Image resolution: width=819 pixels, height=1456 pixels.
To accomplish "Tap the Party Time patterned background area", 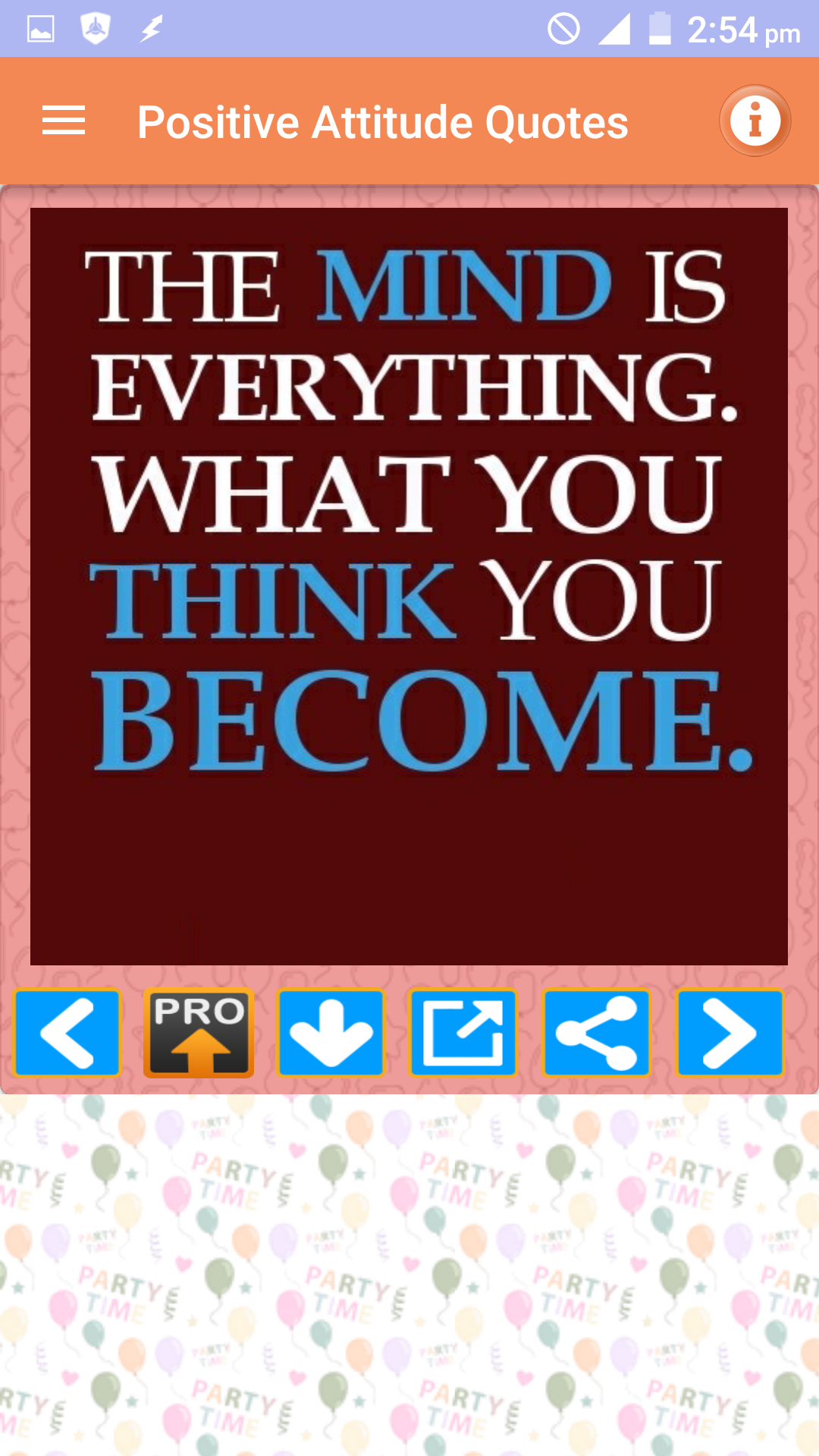I will [409, 1274].
